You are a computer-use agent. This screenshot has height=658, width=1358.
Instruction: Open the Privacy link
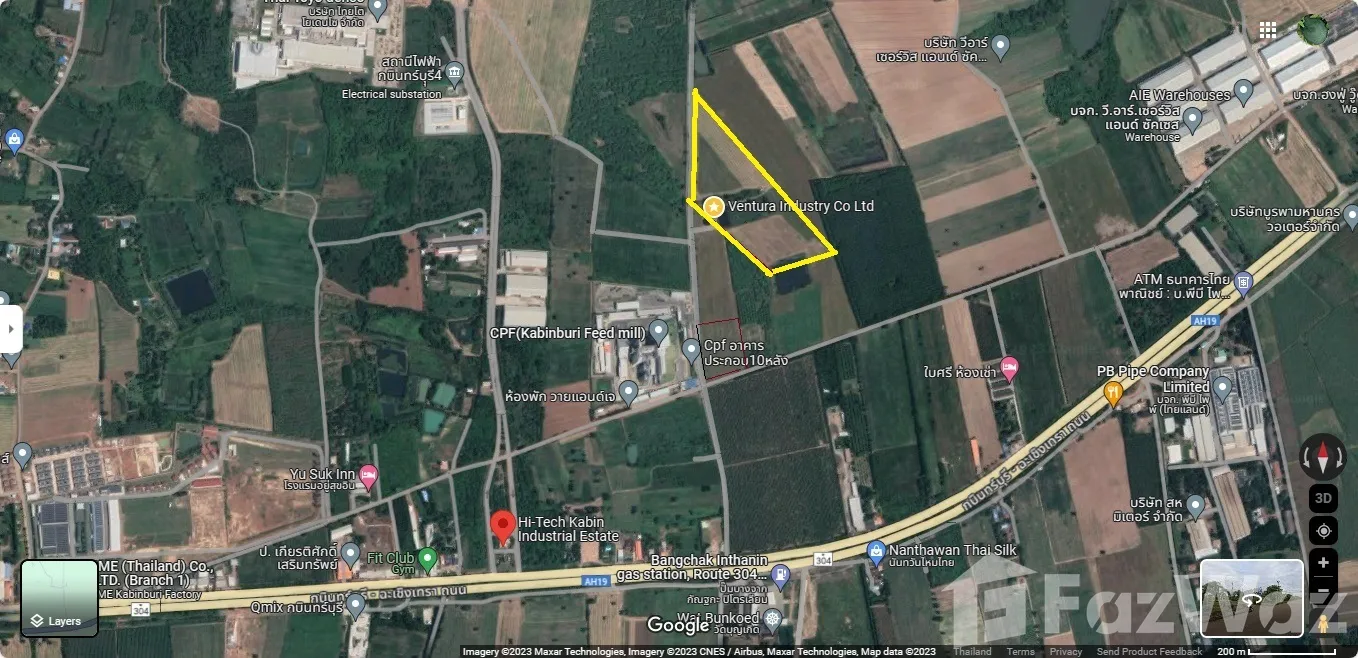1065,652
